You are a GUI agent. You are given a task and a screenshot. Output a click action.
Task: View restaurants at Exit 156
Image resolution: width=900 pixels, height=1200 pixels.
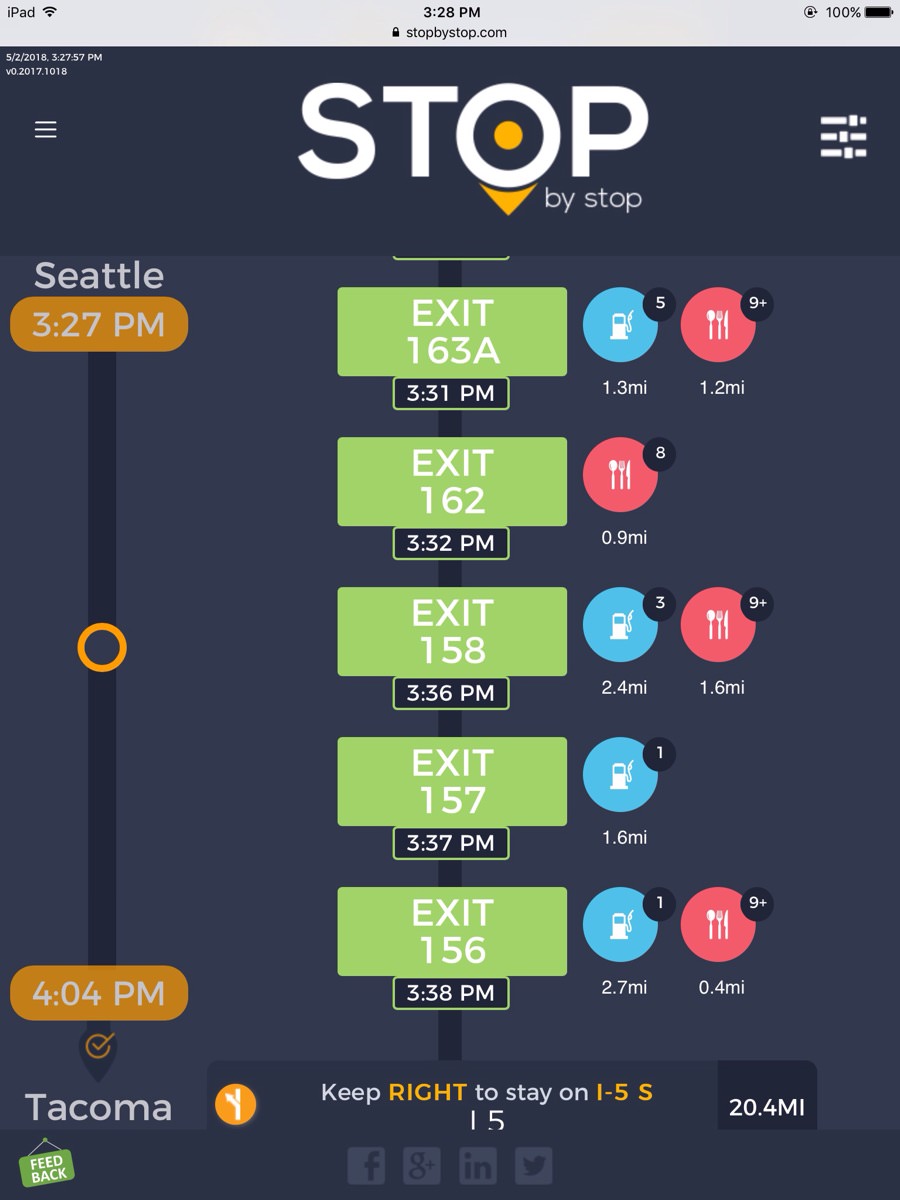pyautogui.click(x=718, y=923)
